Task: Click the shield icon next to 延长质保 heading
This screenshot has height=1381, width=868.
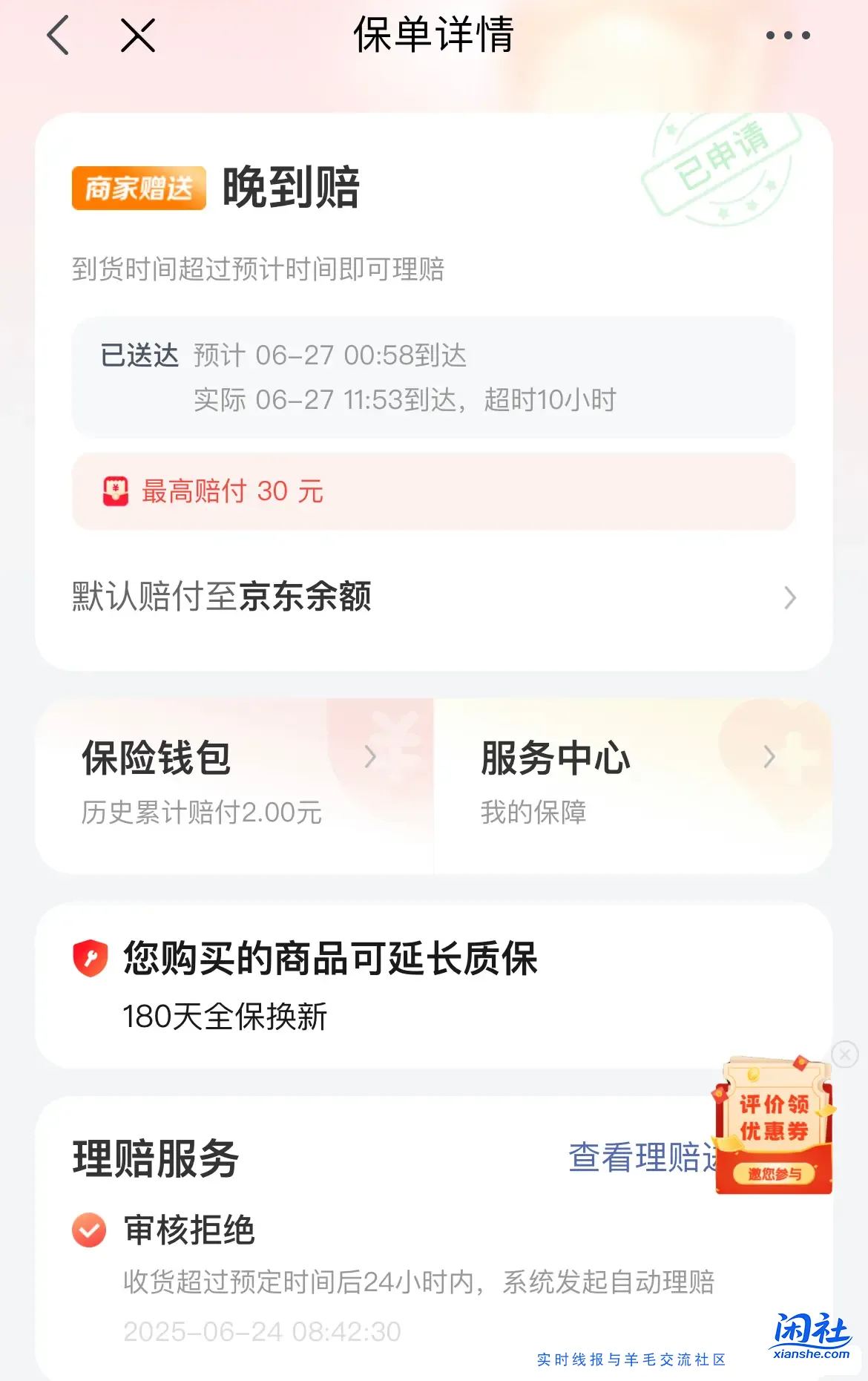Action: pos(88,958)
